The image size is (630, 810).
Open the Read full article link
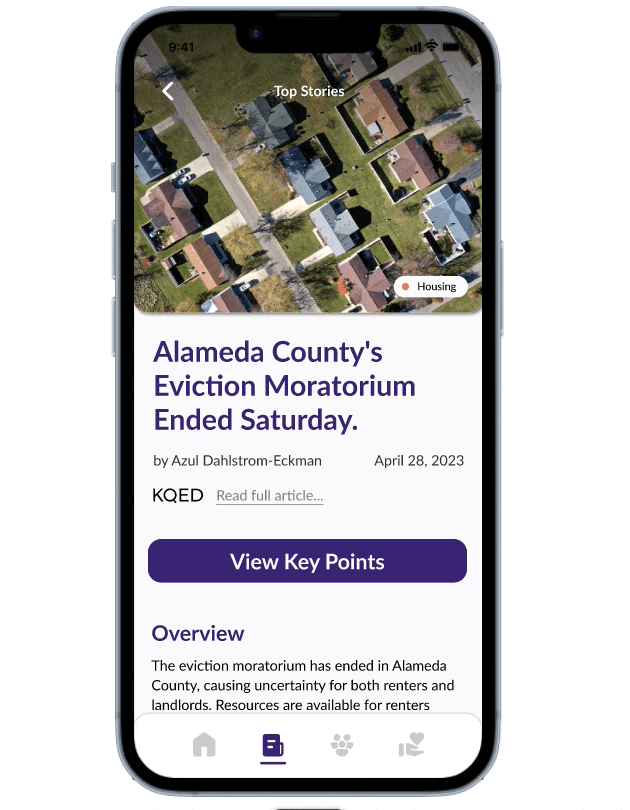(x=269, y=496)
